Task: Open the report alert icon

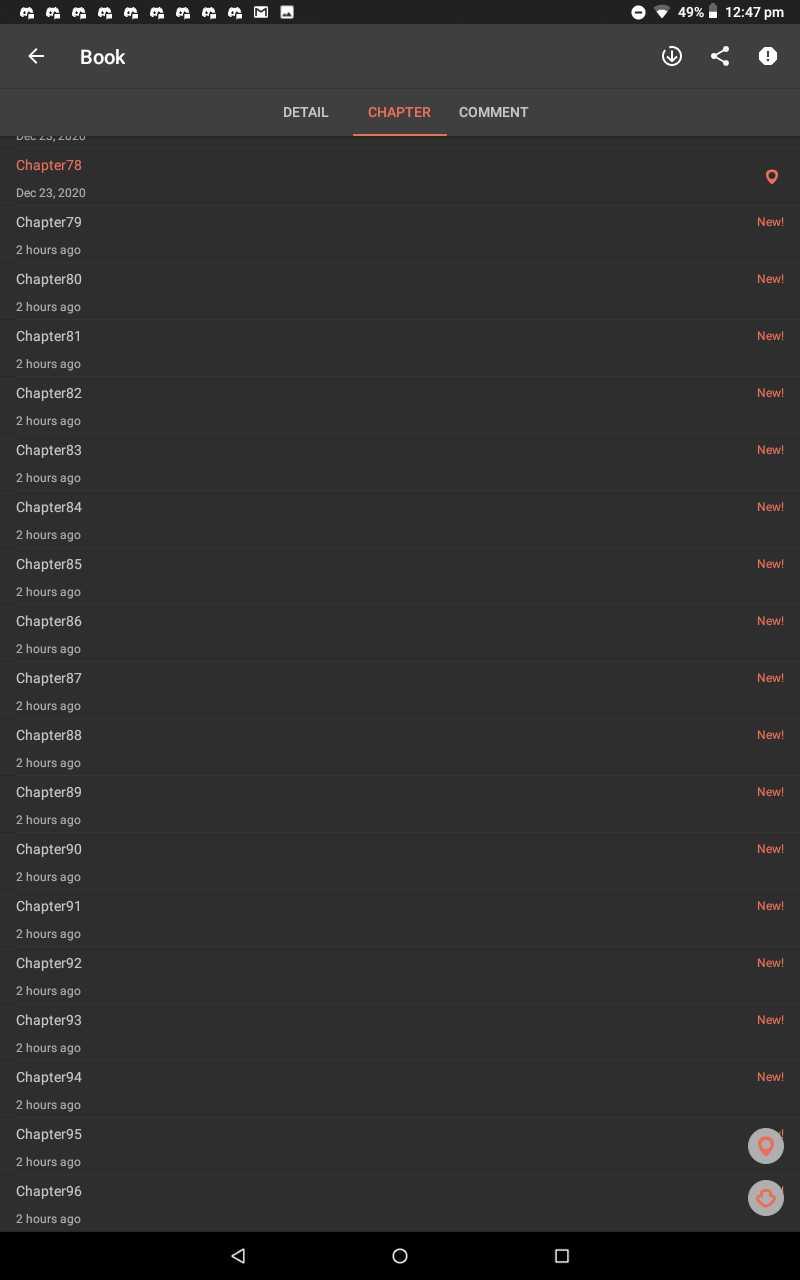Action: 768,56
